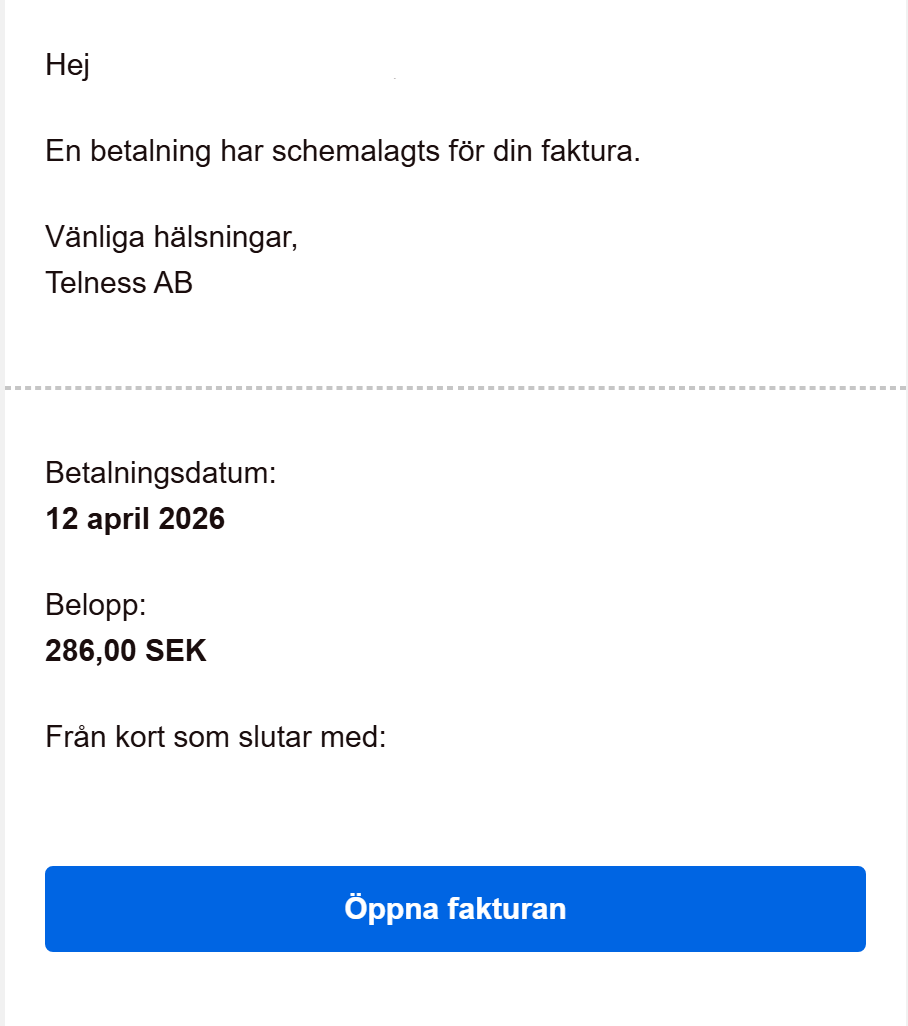The width and height of the screenshot is (908, 1026).
Task: Click the "Telness AB" sender name
Action: pyautogui.click(x=118, y=283)
